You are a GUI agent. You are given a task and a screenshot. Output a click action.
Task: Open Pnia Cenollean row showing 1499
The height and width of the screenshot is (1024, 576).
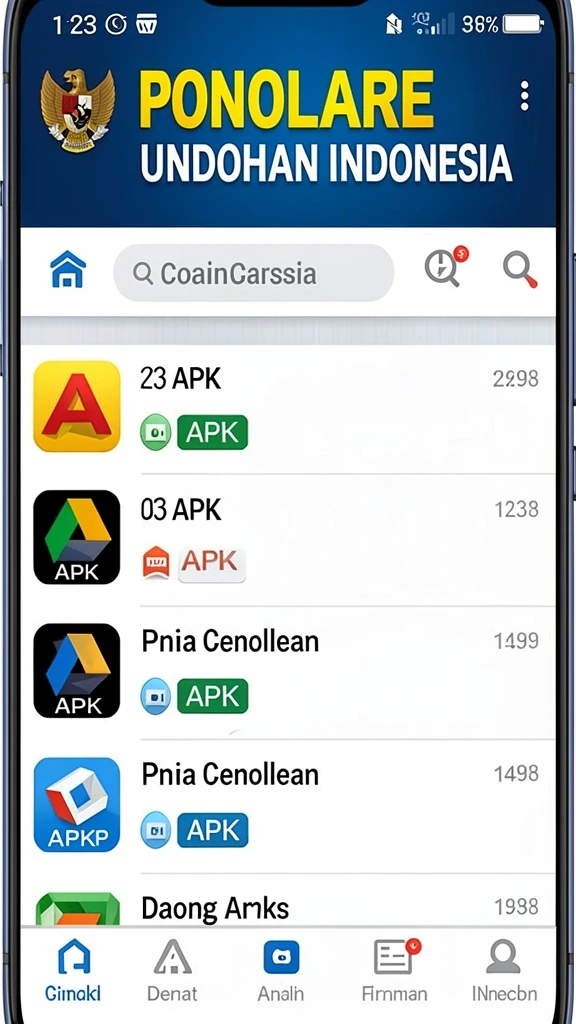point(288,671)
